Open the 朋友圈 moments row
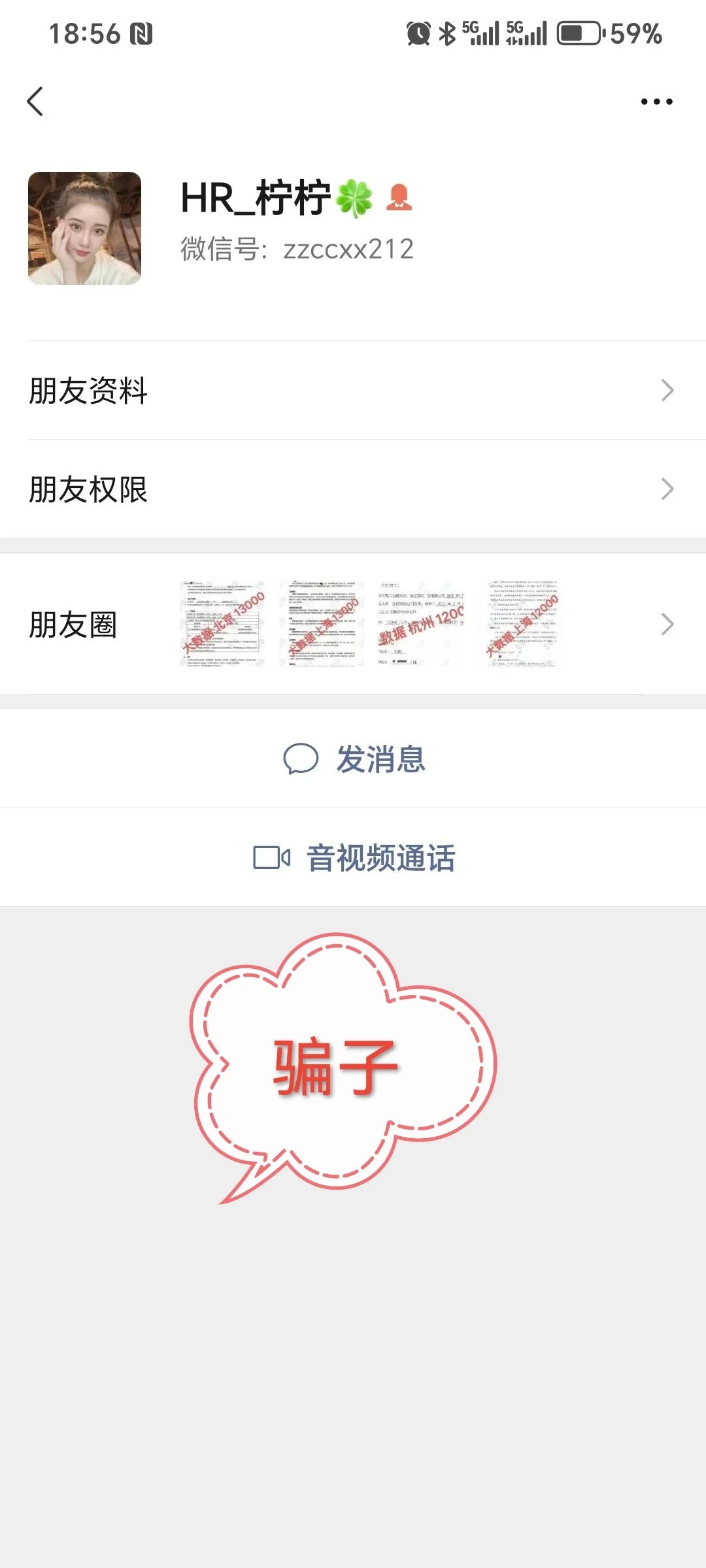This screenshot has width=706, height=1568. tap(353, 625)
